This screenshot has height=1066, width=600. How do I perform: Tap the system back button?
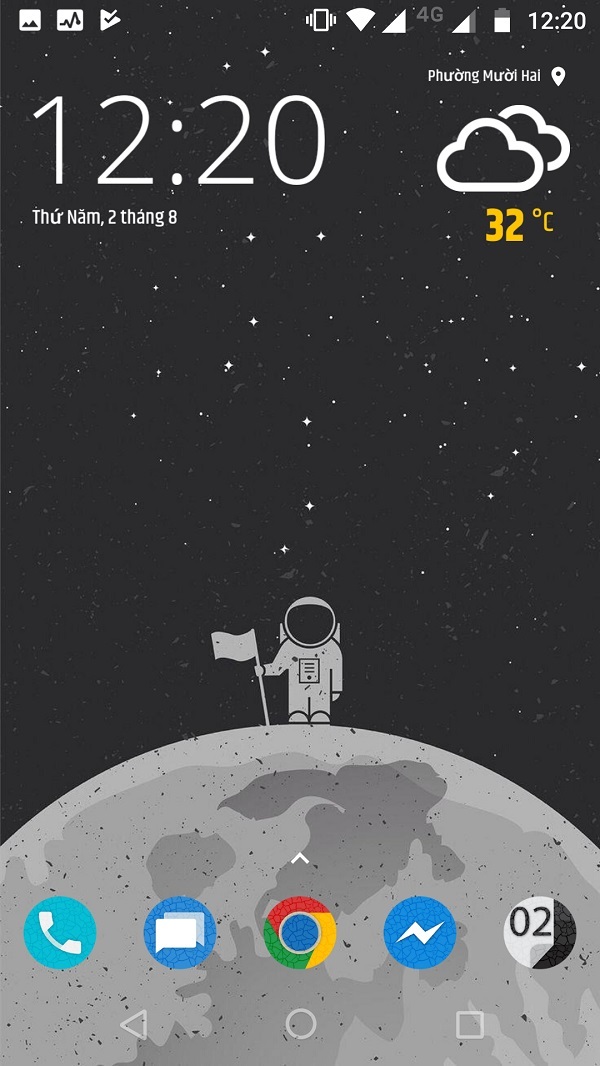click(133, 1024)
